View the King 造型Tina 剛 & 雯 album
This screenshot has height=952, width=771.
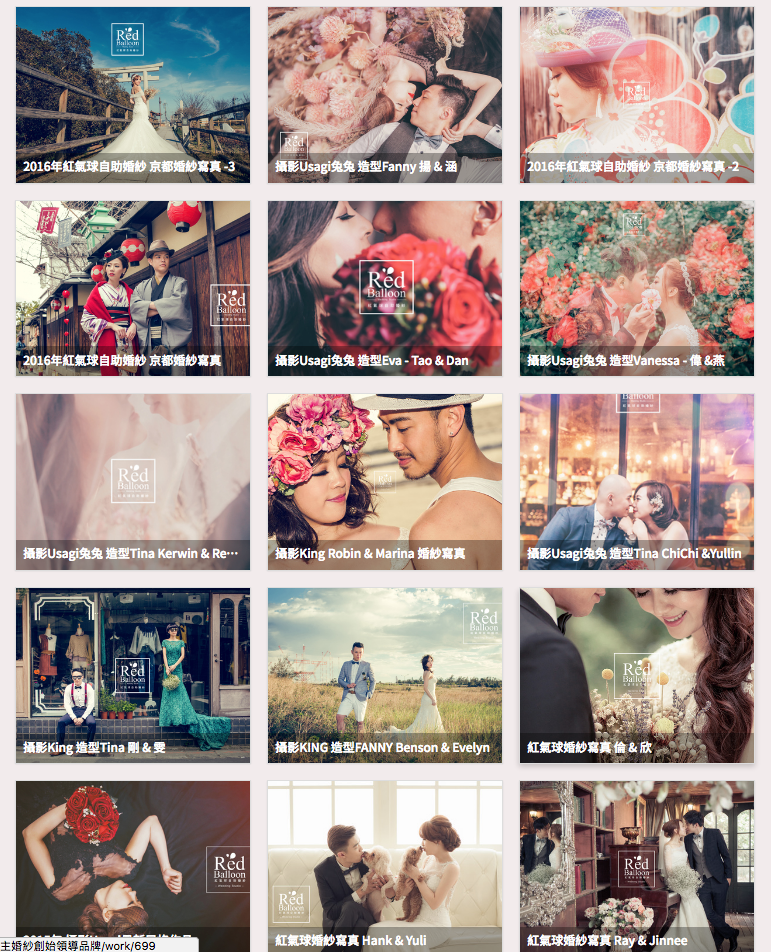click(133, 675)
